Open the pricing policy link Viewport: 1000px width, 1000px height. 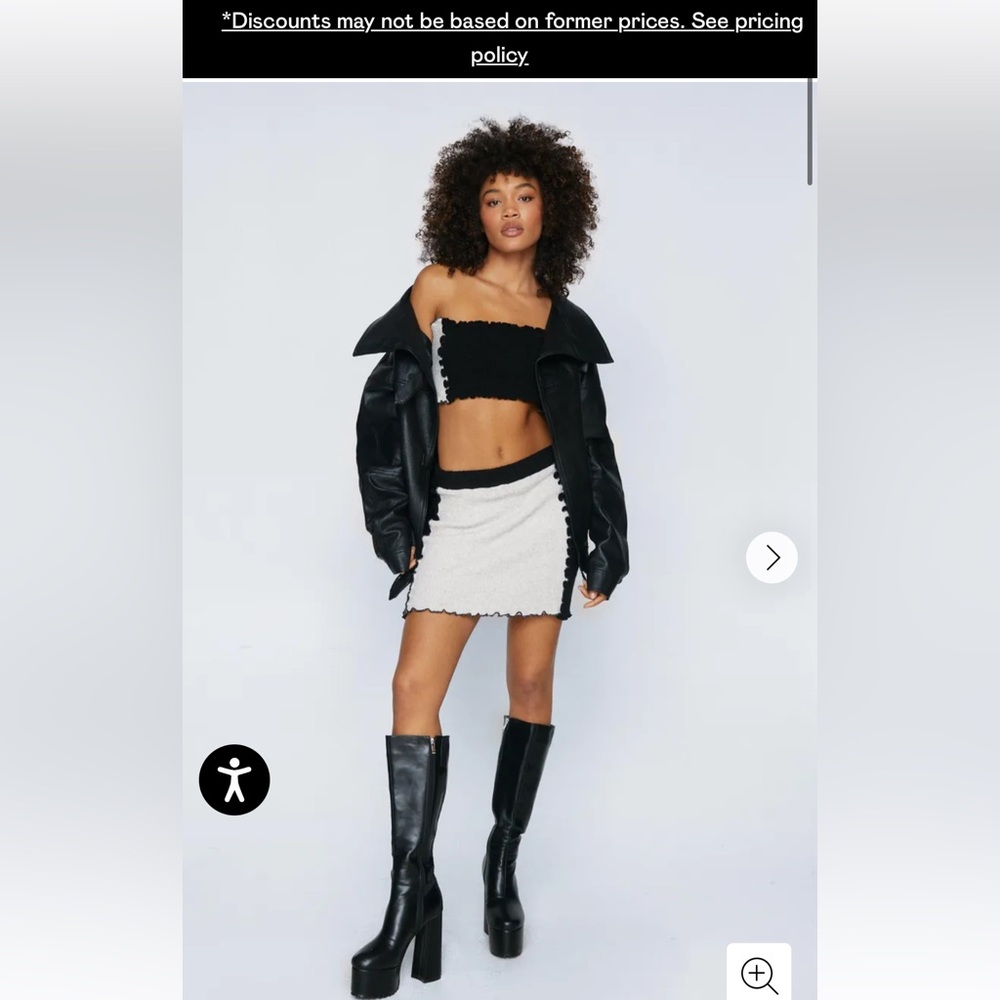pos(512,37)
